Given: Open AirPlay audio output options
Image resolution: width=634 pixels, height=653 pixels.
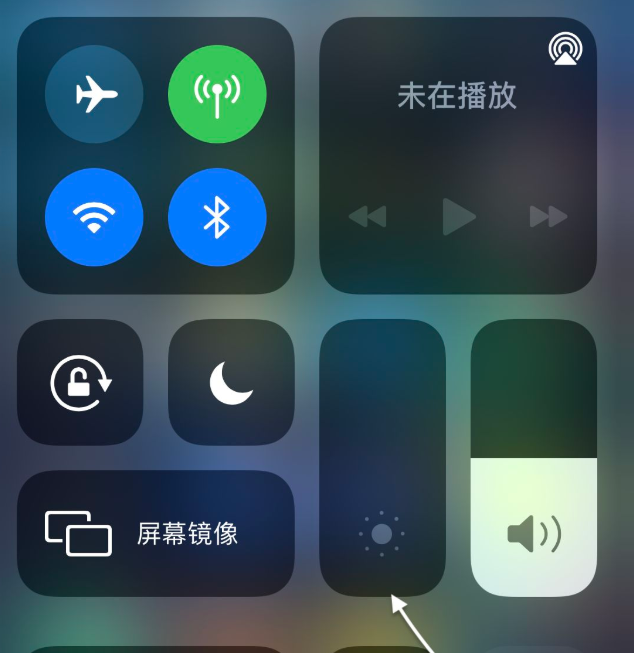Looking at the screenshot, I should tap(565, 49).
